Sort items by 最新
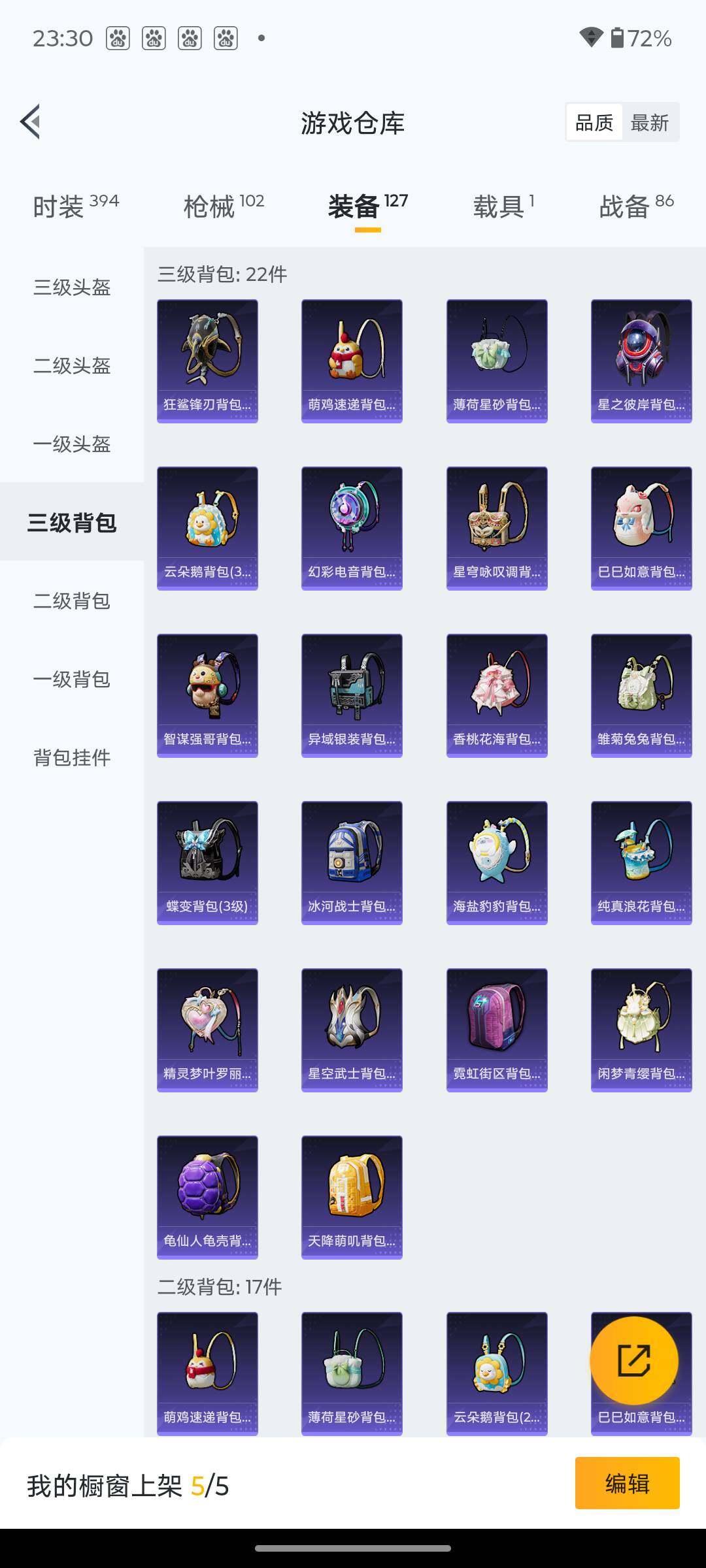The width and height of the screenshot is (706, 1568). coord(649,123)
